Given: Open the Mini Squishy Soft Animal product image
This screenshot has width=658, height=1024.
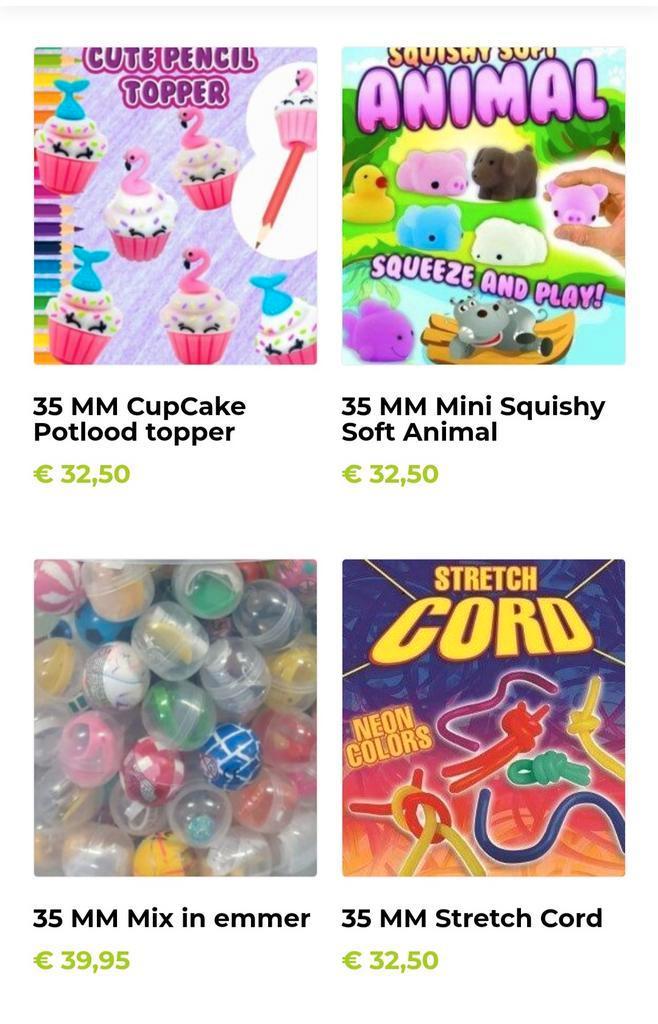Looking at the screenshot, I should coord(483,206).
